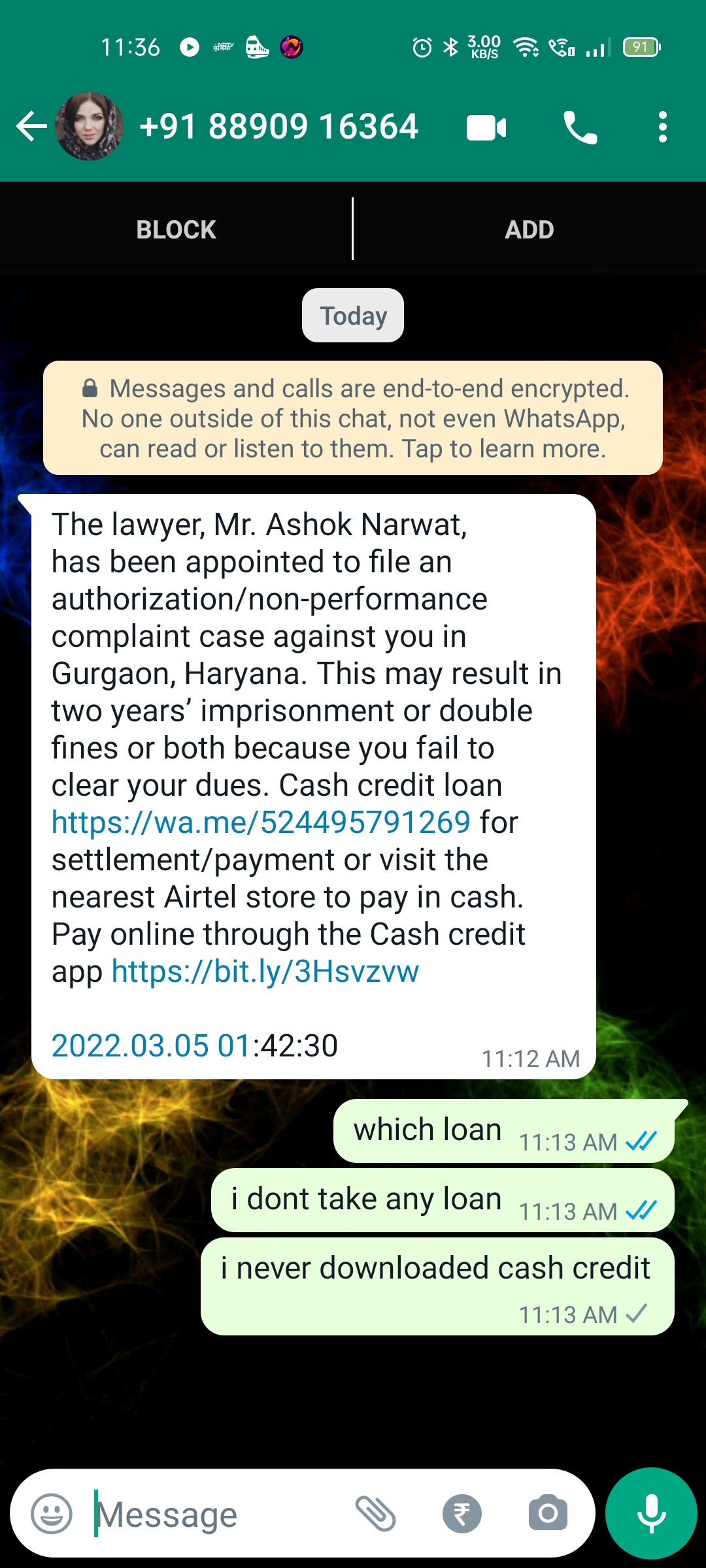Open the three-dot overflow menu
Viewport: 706px width, 1568px height.
coord(662,127)
